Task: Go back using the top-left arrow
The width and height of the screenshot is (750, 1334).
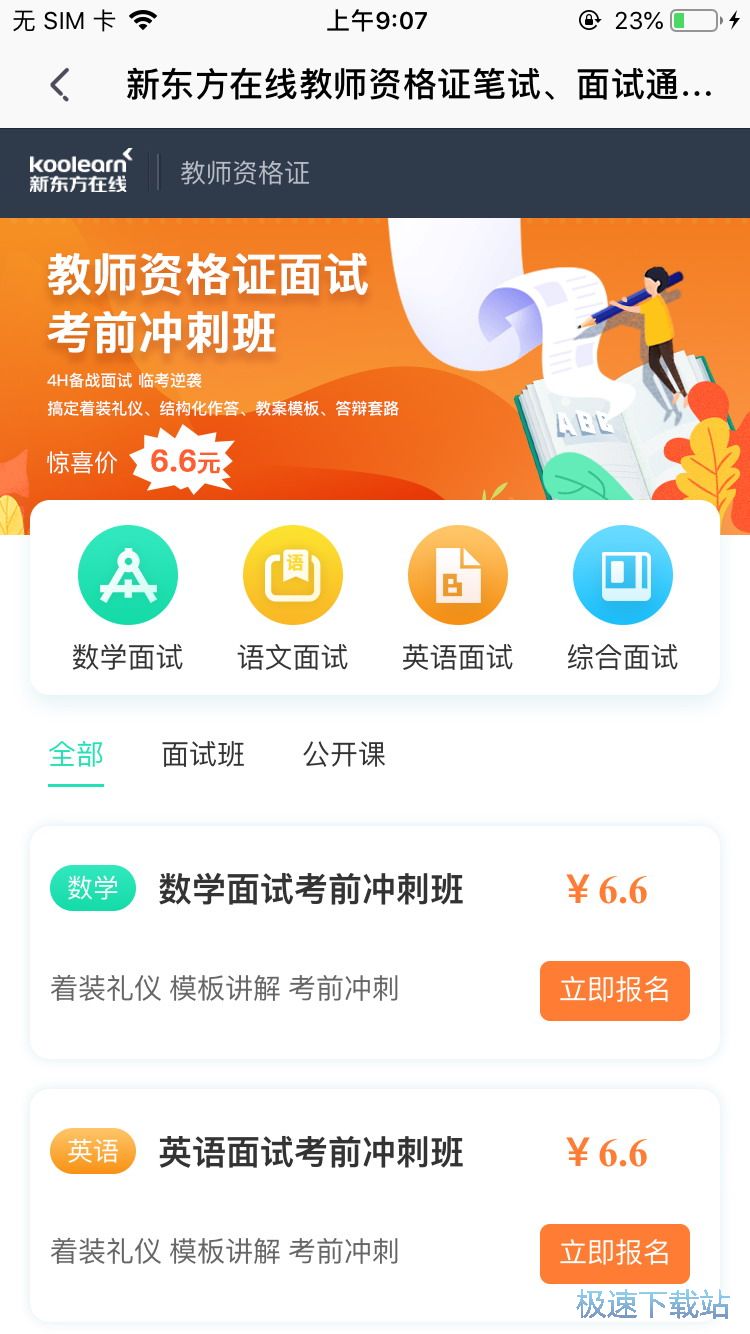Action: [60, 85]
